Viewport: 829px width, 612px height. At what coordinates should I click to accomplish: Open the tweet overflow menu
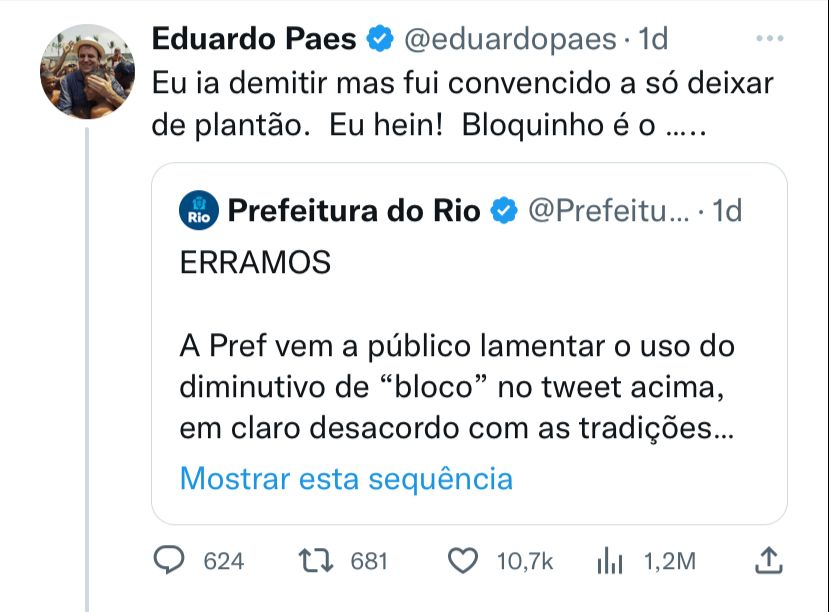point(769,39)
